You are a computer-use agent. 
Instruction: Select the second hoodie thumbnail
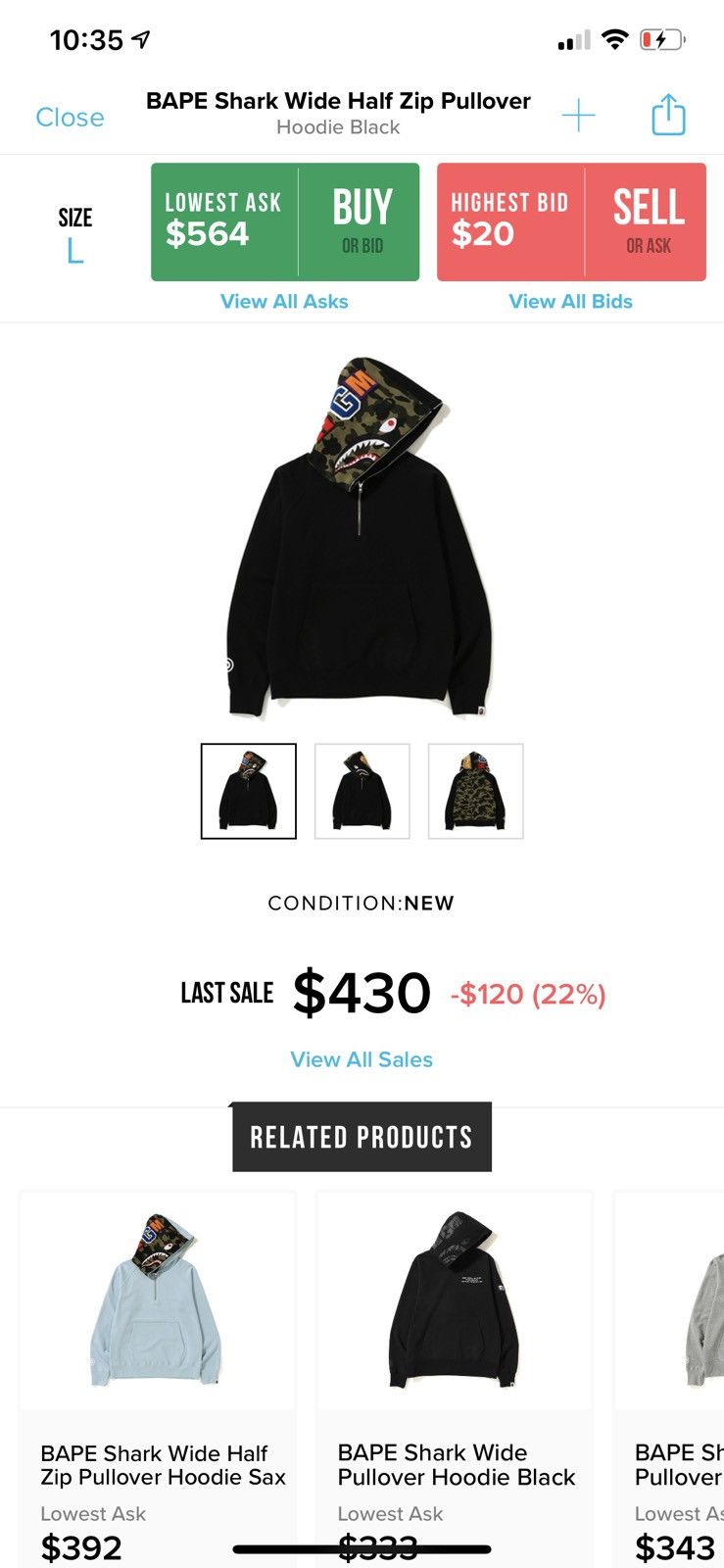coord(362,791)
